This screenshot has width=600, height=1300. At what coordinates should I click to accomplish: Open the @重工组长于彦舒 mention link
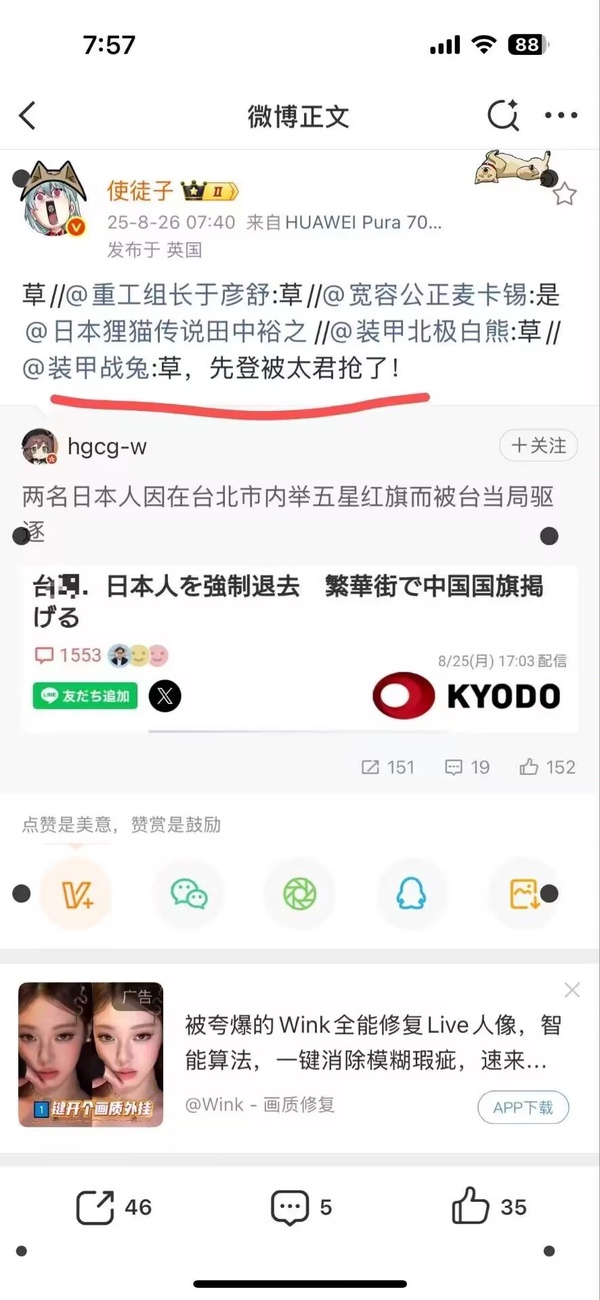tap(172, 297)
